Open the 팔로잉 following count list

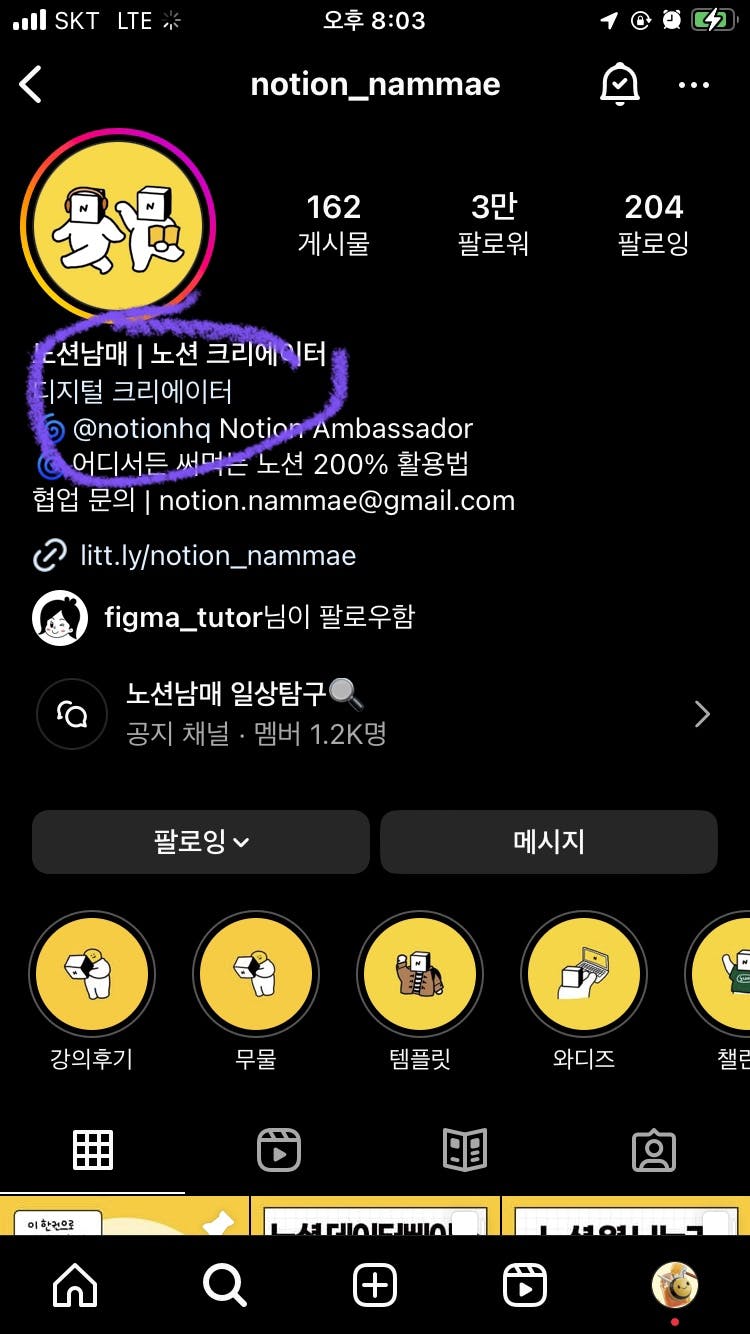point(653,224)
